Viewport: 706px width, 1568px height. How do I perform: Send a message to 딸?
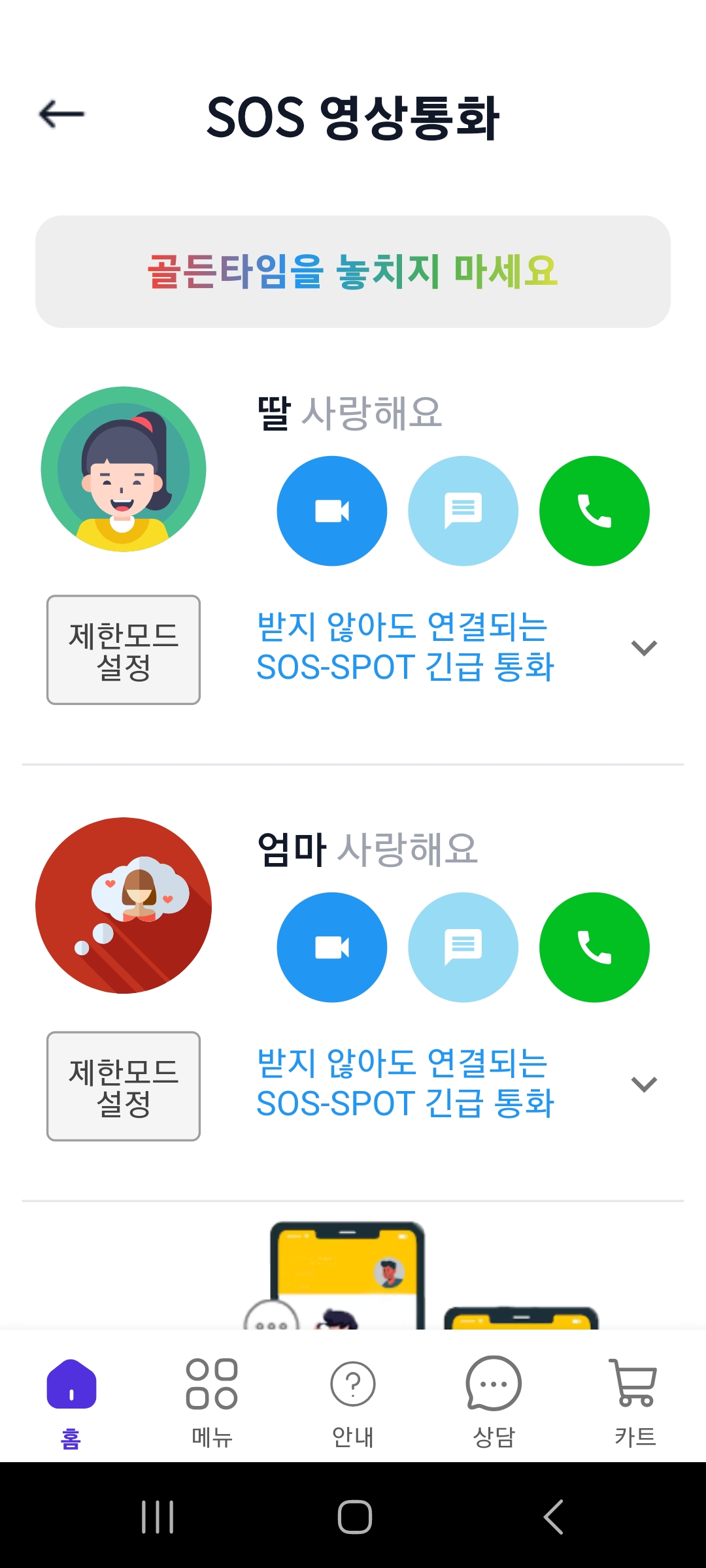pyautogui.click(x=463, y=511)
